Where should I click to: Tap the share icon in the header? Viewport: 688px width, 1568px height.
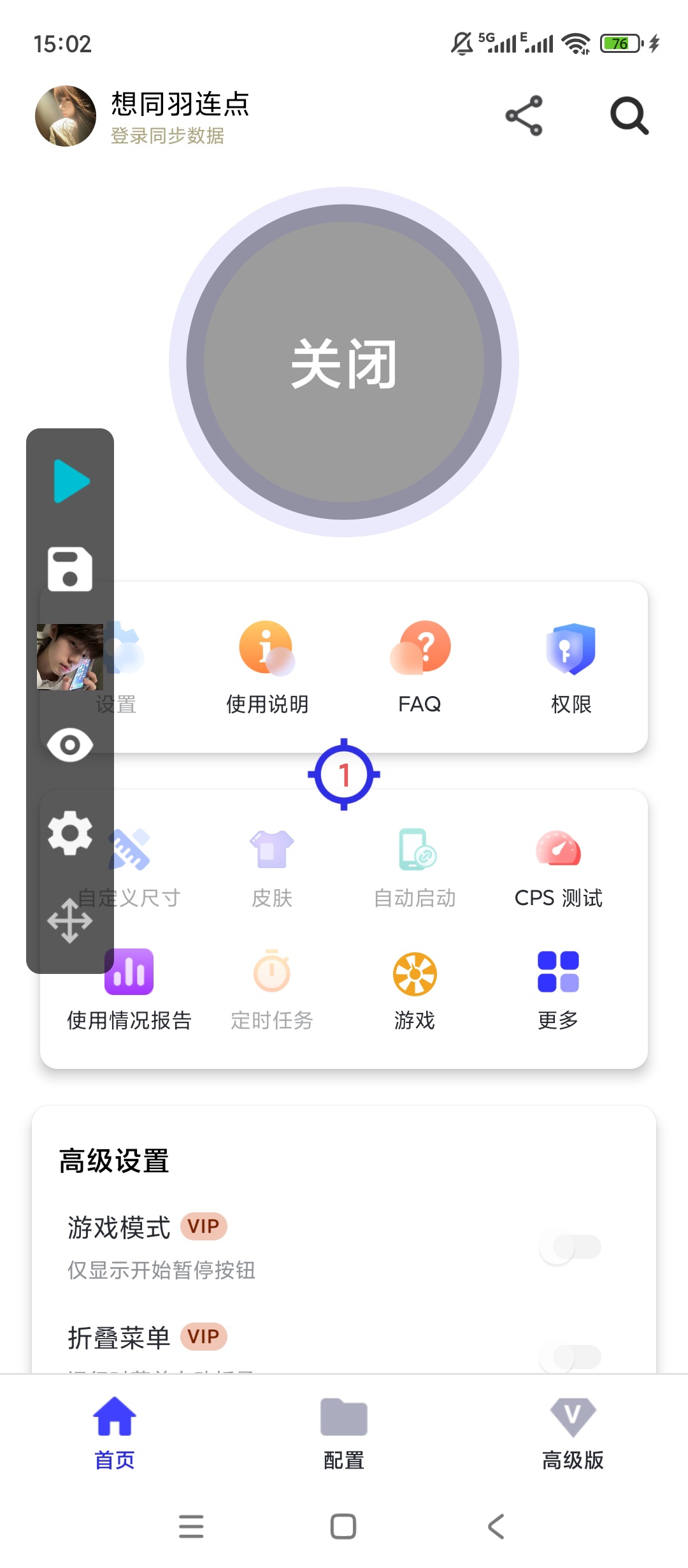click(524, 116)
